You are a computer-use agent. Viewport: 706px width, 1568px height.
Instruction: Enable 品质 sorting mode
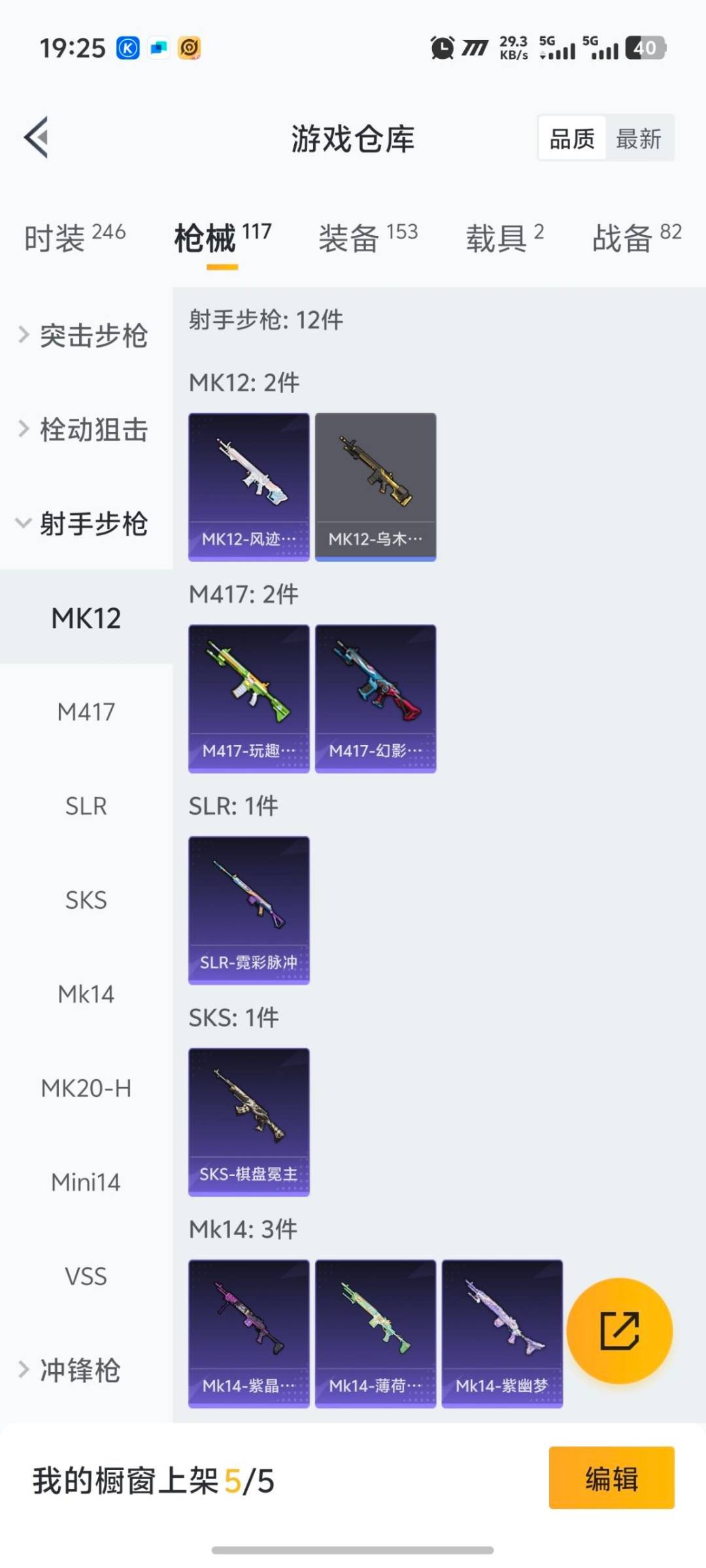coord(571,139)
